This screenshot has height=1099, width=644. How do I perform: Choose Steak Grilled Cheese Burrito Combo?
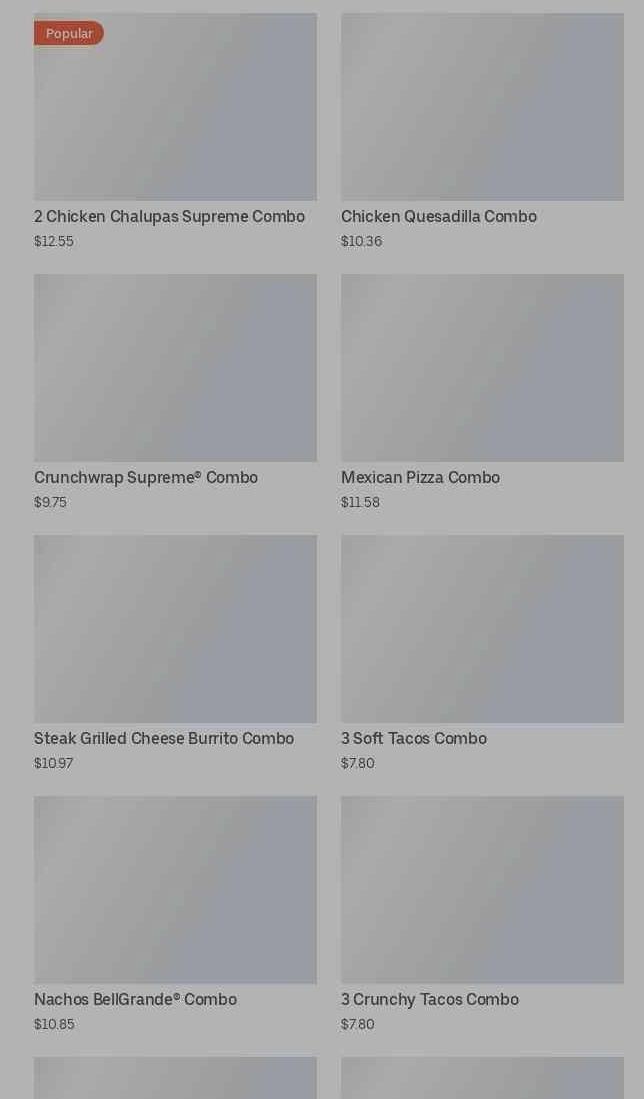(x=175, y=629)
